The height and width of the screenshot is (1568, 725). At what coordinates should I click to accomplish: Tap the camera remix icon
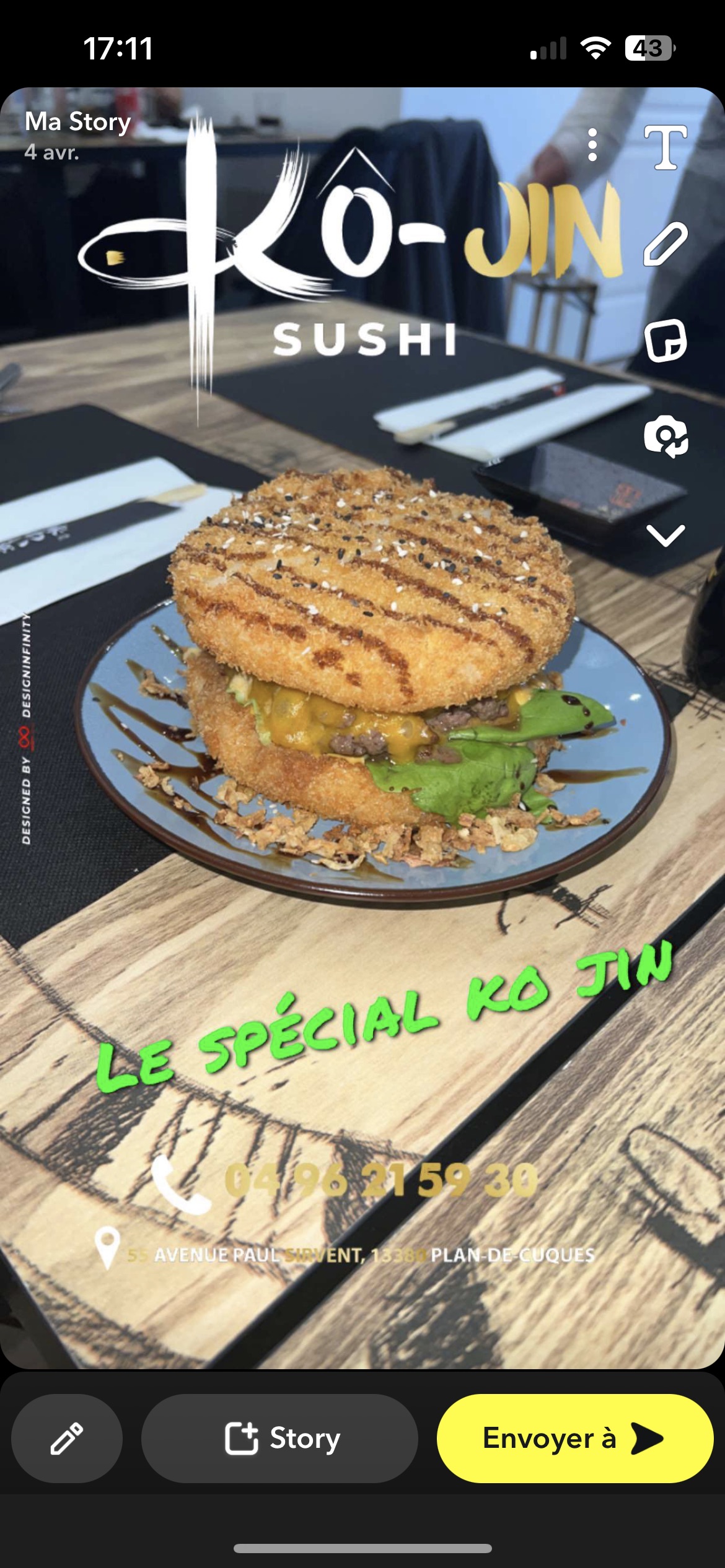pyautogui.click(x=666, y=437)
